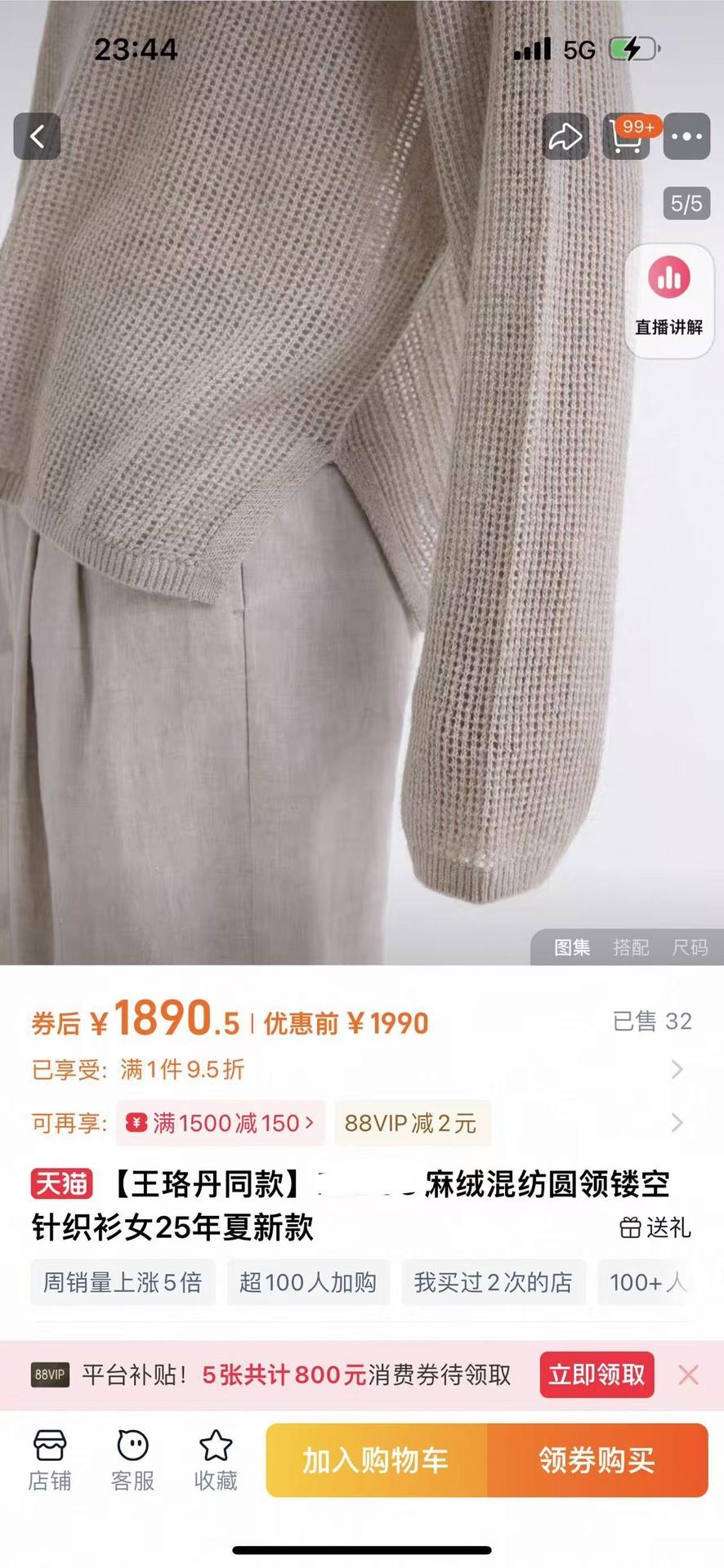Switch to the 尺码 tab
The width and height of the screenshot is (724, 1568).
click(690, 947)
